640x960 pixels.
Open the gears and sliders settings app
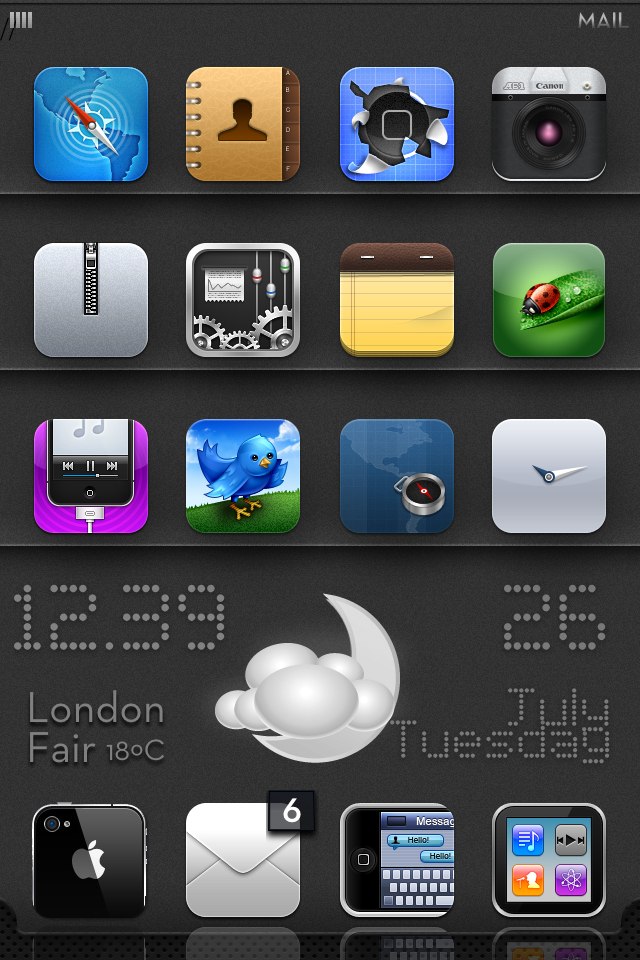tap(242, 300)
